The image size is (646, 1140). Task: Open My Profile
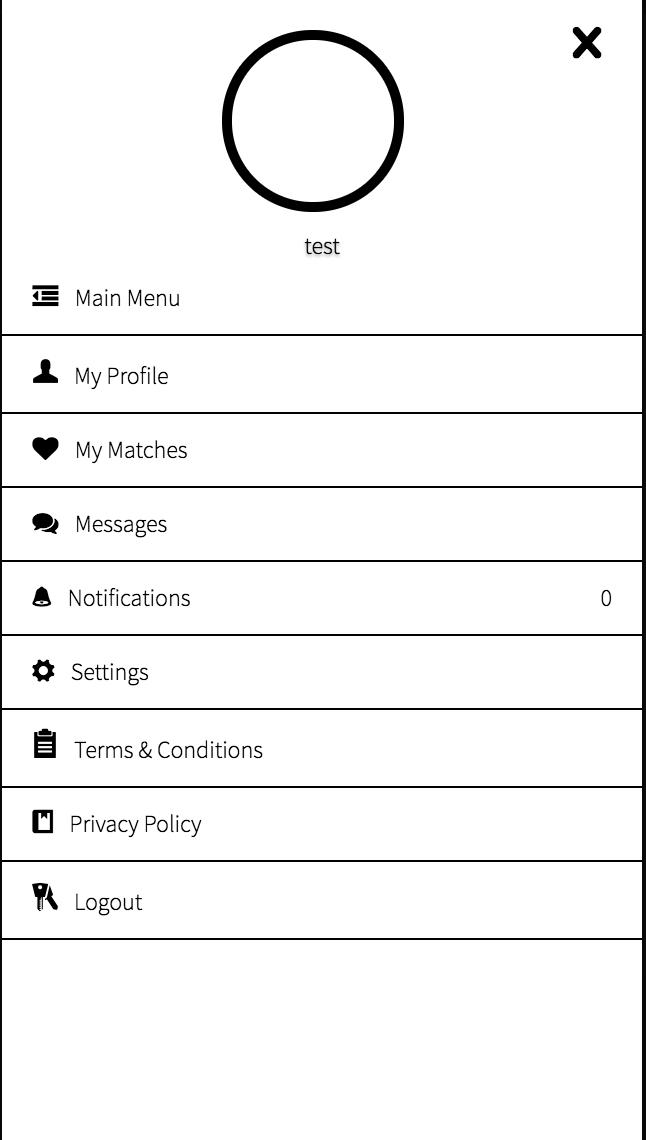point(121,376)
